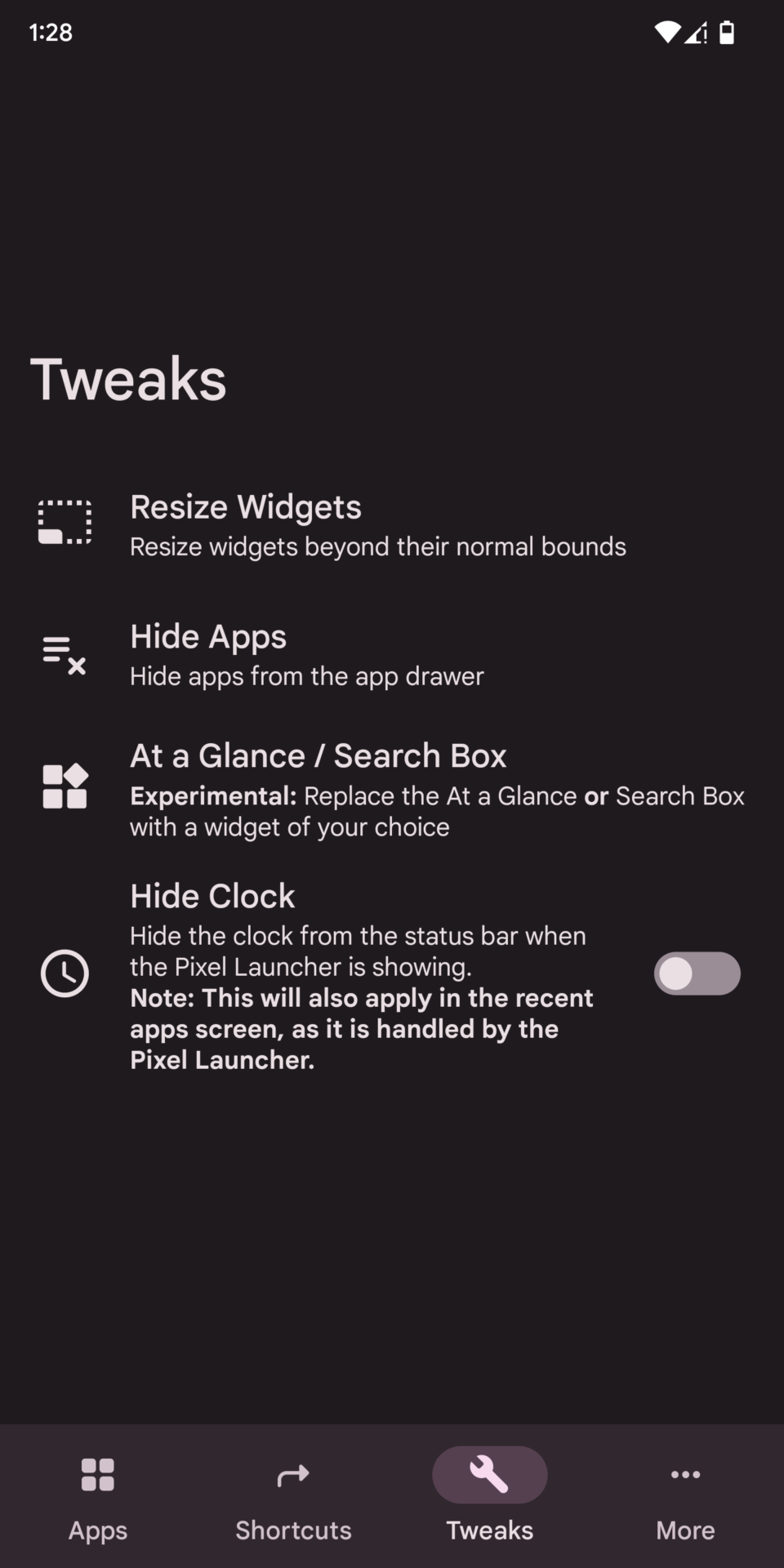
Task: Select At a Glance / Search Box
Action: (x=392, y=789)
